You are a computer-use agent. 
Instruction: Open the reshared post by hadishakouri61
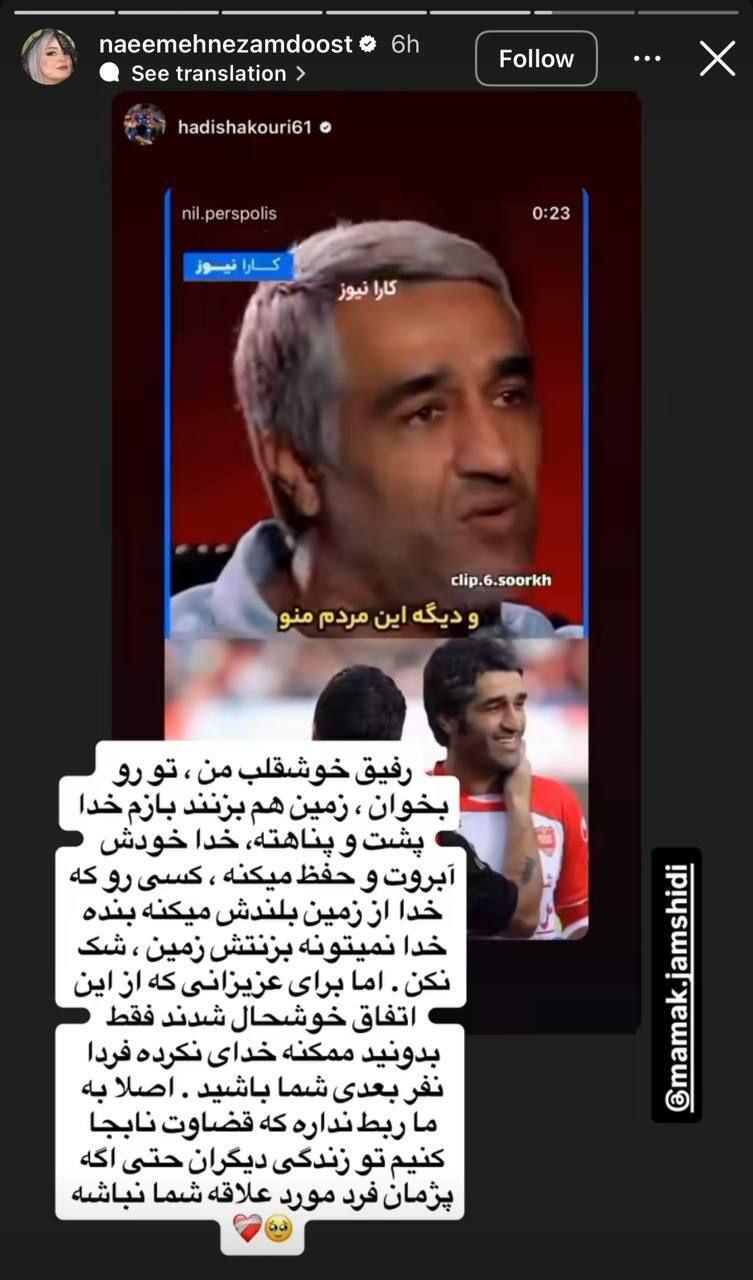tap(374, 400)
